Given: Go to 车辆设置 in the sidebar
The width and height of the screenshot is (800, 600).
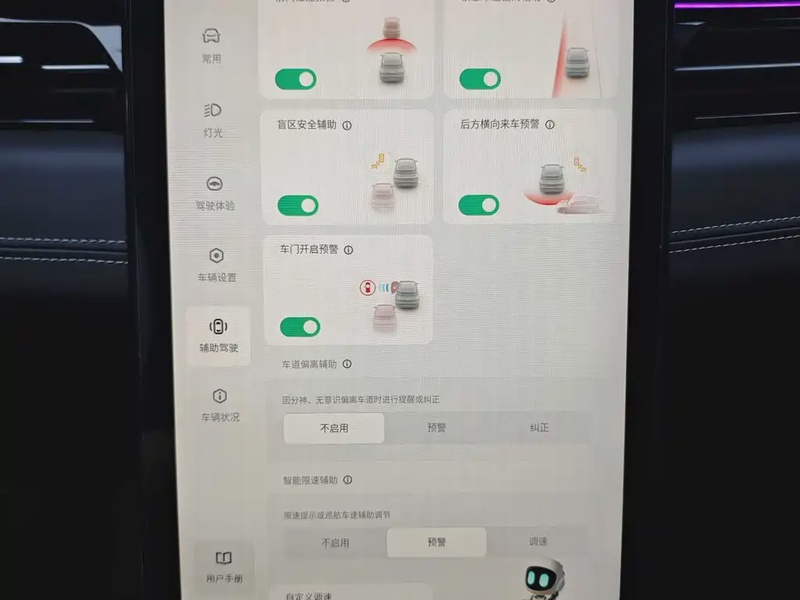Looking at the screenshot, I should (217, 265).
